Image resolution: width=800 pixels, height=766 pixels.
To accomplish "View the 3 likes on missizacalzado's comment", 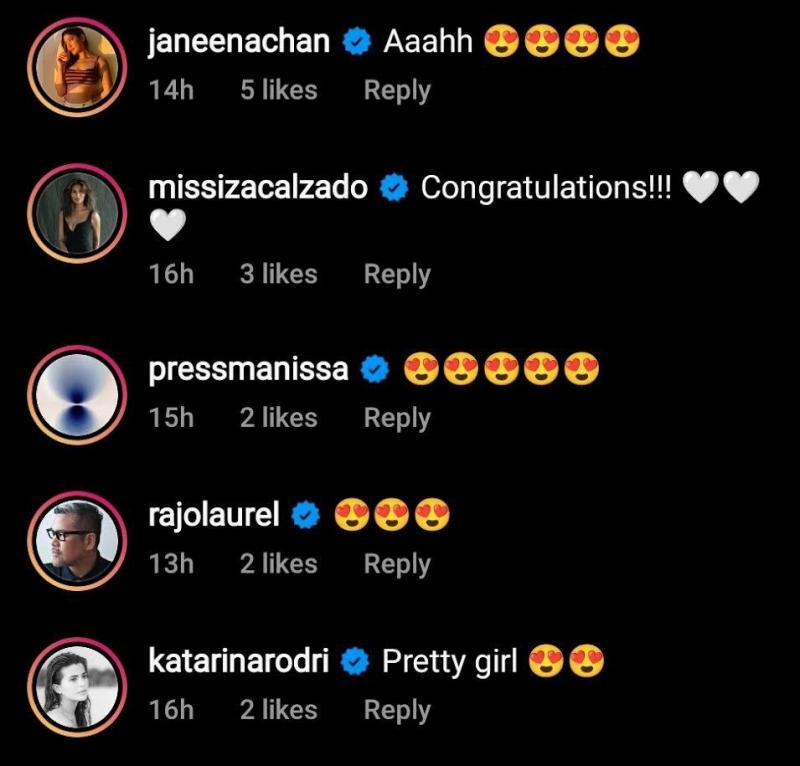I will 278,274.
